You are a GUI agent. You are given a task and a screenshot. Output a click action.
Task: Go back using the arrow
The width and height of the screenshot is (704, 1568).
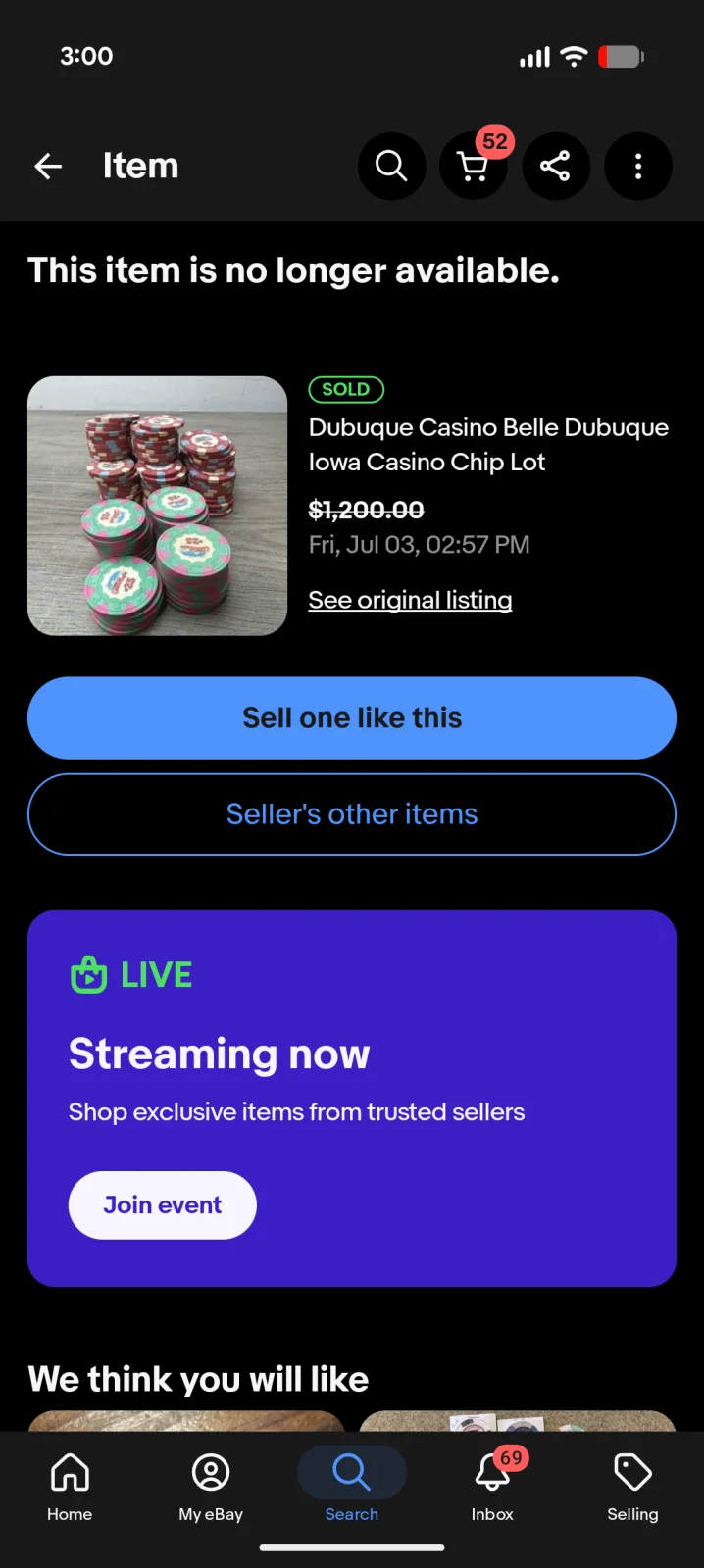pyautogui.click(x=48, y=167)
